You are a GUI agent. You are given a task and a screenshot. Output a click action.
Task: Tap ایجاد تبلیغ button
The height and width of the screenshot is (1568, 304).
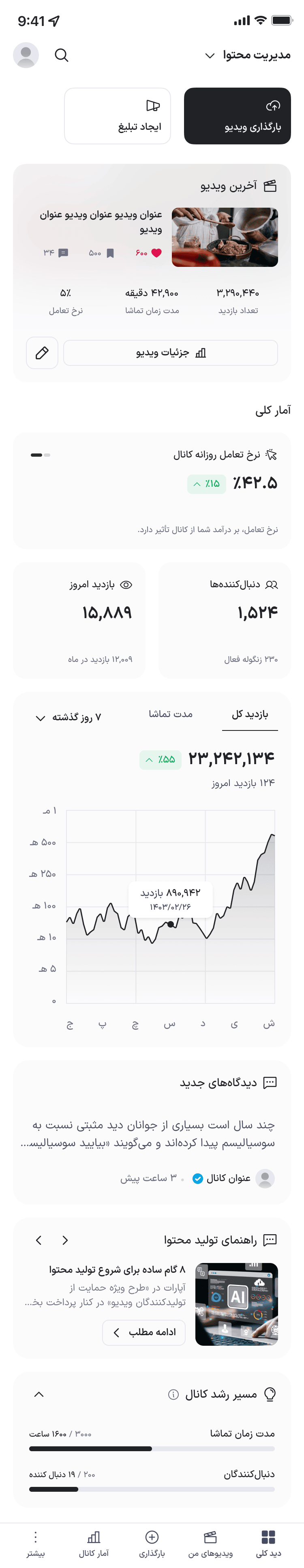[x=118, y=116]
